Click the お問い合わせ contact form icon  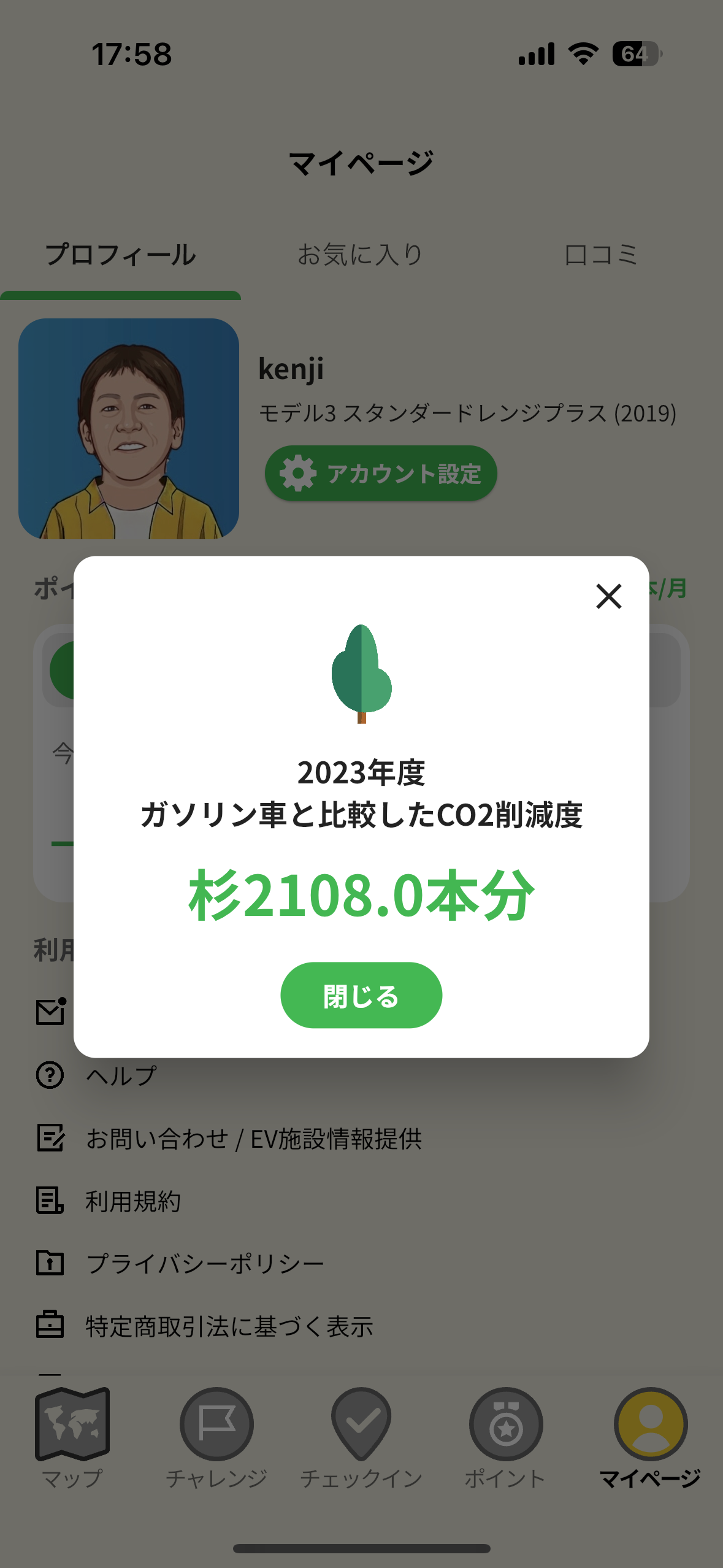coord(50,1138)
